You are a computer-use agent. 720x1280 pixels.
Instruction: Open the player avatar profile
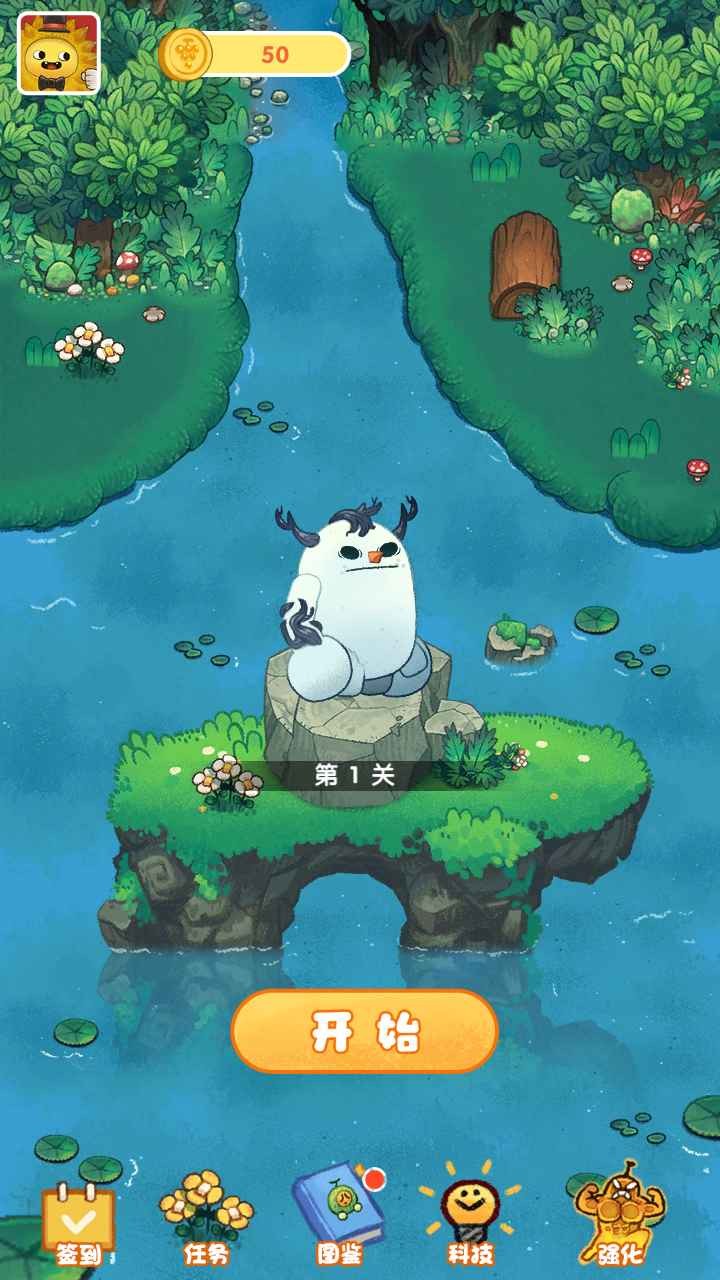click(x=59, y=52)
